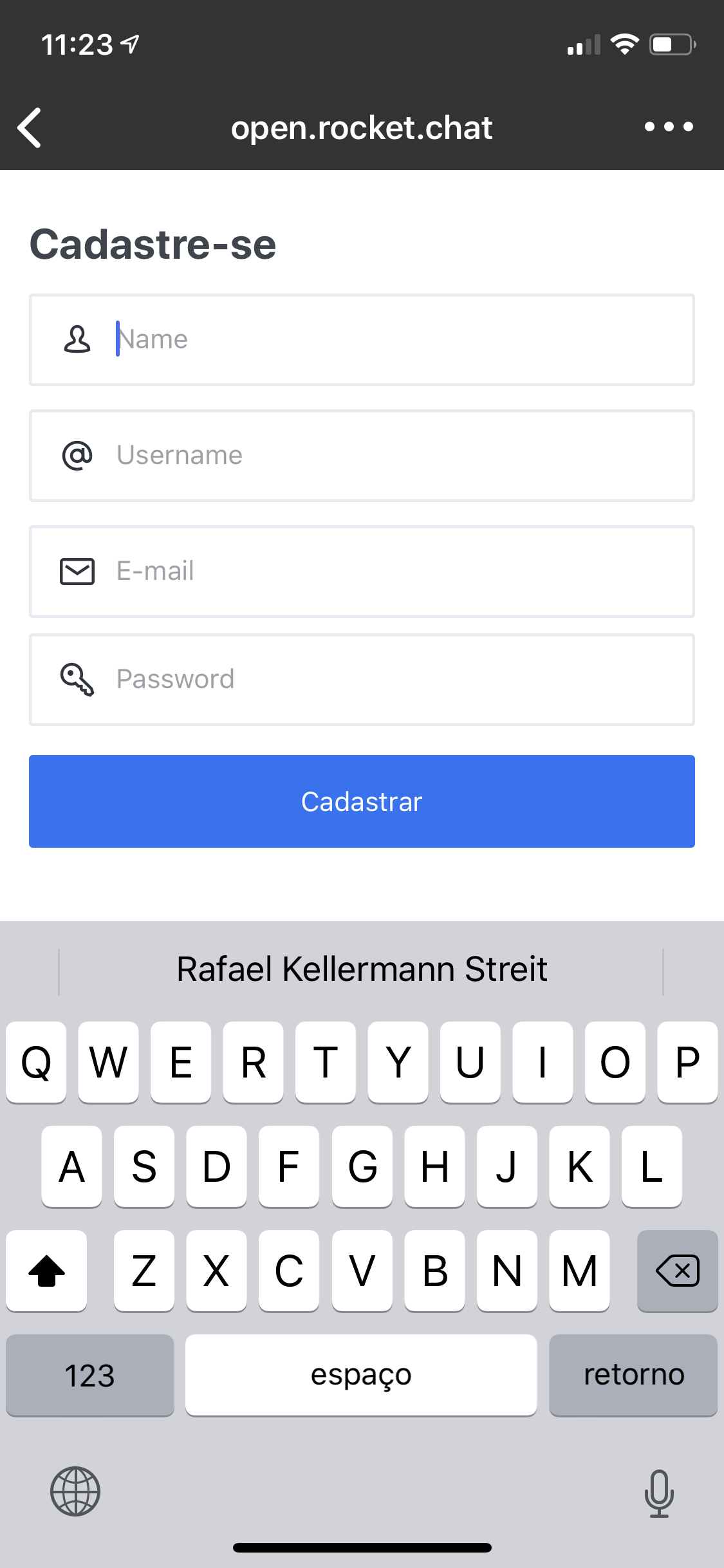Tap the keyboard backspace key
The width and height of the screenshot is (724, 1568).
(x=677, y=1271)
